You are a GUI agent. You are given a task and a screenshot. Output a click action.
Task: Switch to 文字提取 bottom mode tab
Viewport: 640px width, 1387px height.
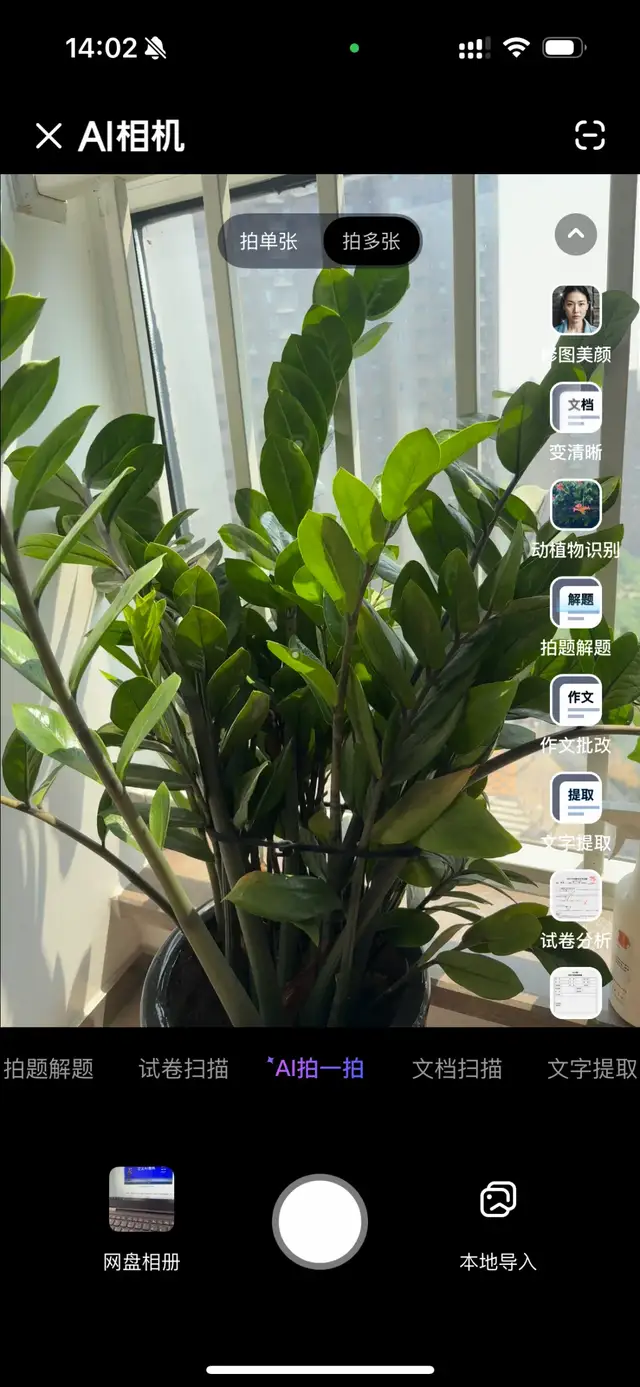click(592, 1069)
